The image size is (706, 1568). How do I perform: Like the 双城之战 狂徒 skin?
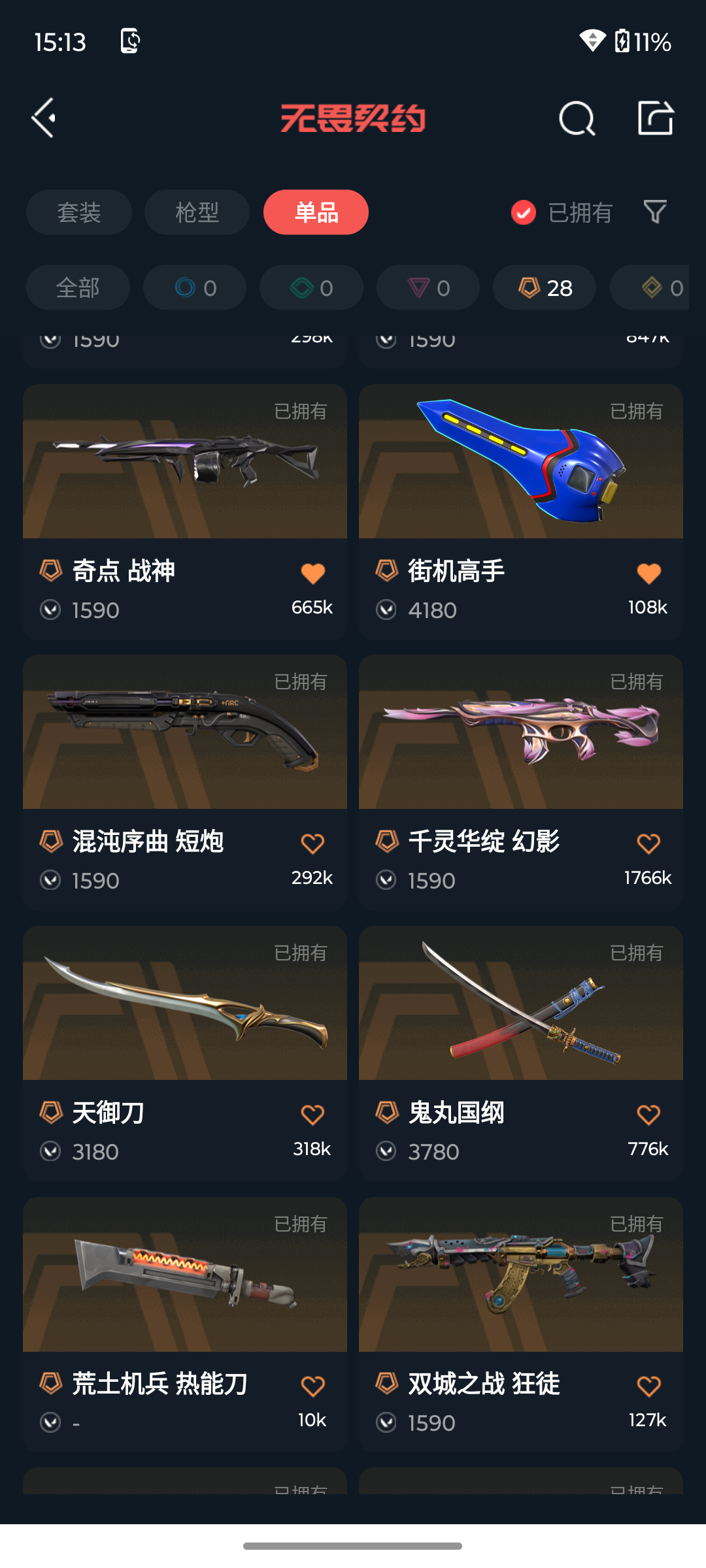(648, 1386)
